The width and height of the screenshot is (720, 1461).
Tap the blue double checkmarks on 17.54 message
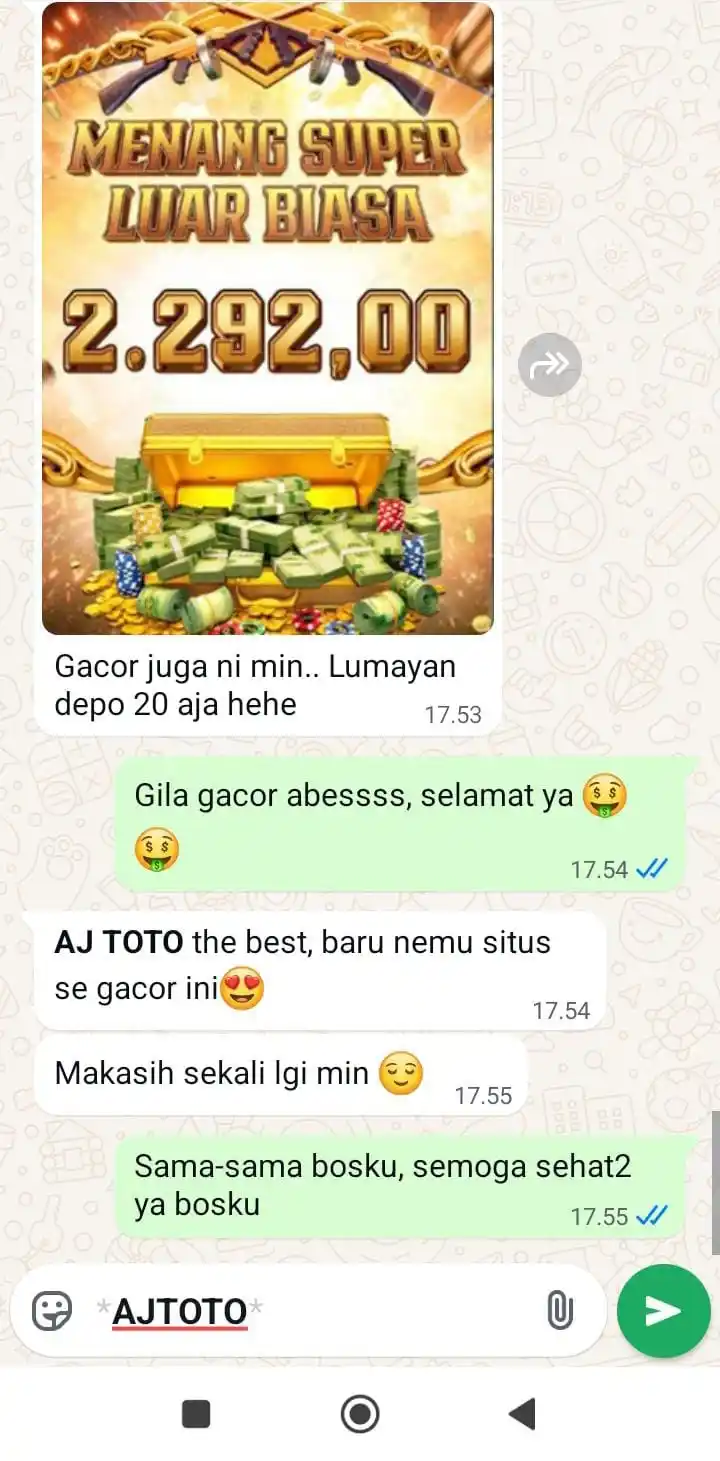point(651,868)
